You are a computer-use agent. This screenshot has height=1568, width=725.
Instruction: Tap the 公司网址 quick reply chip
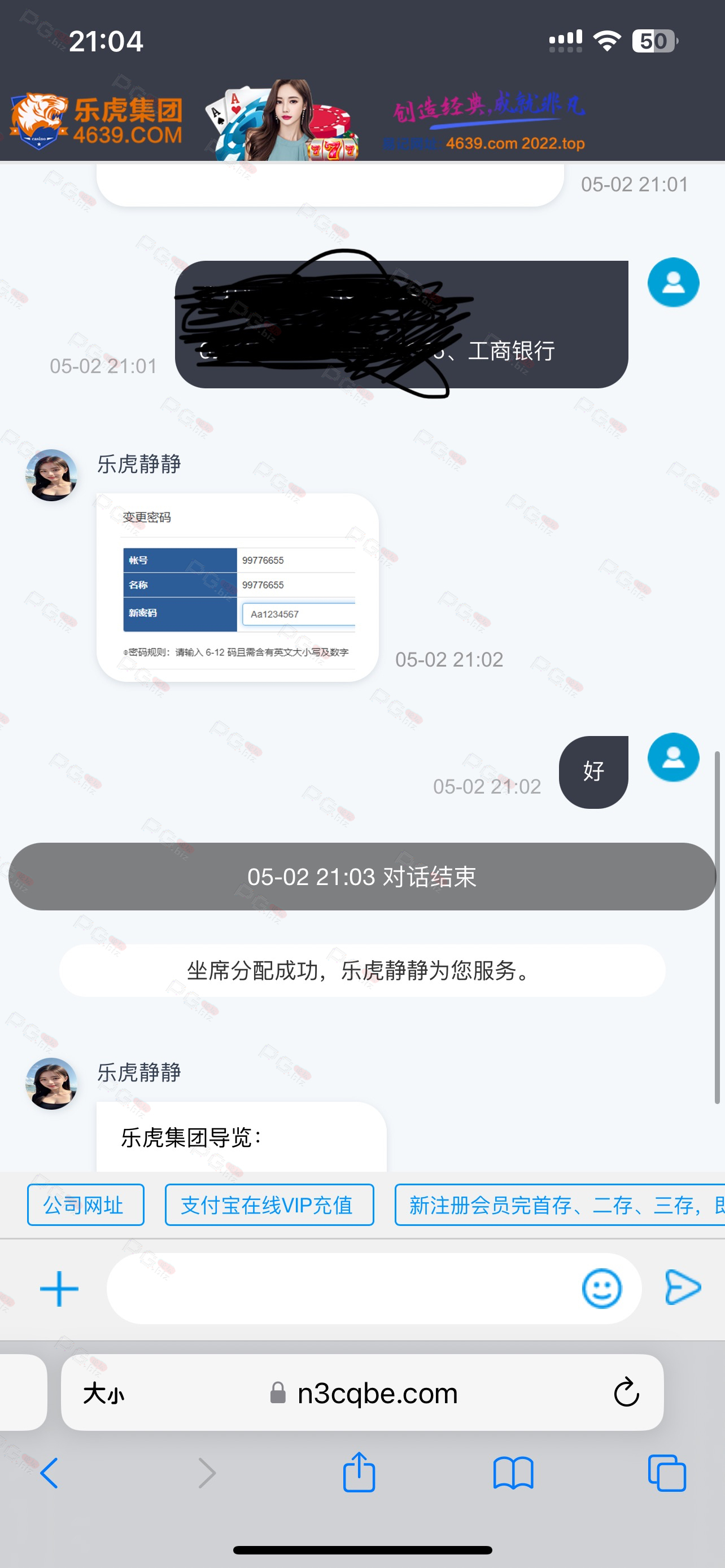coord(85,1205)
